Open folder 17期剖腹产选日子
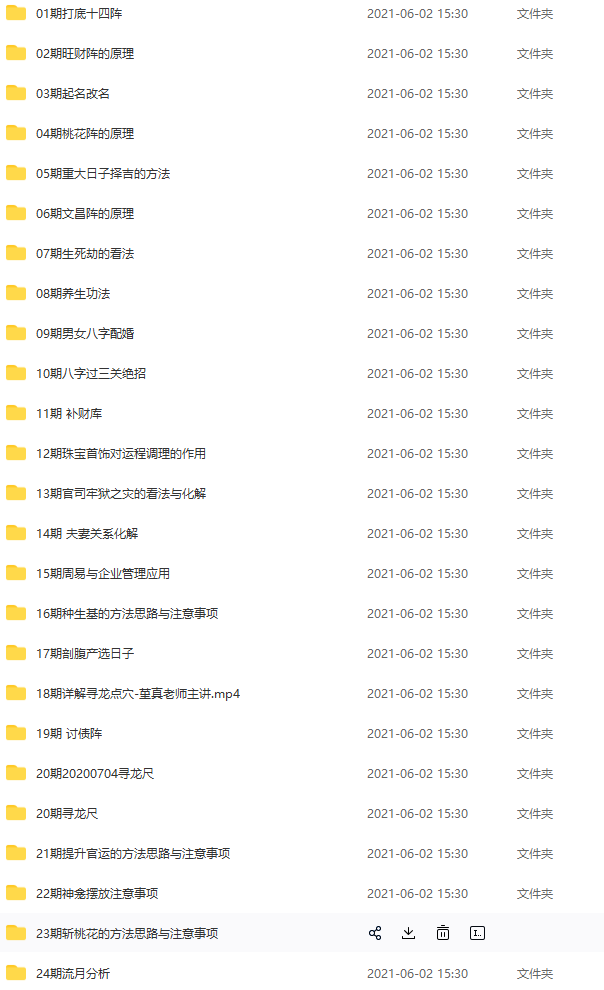Screen dimensions: 604x990 [85, 653]
